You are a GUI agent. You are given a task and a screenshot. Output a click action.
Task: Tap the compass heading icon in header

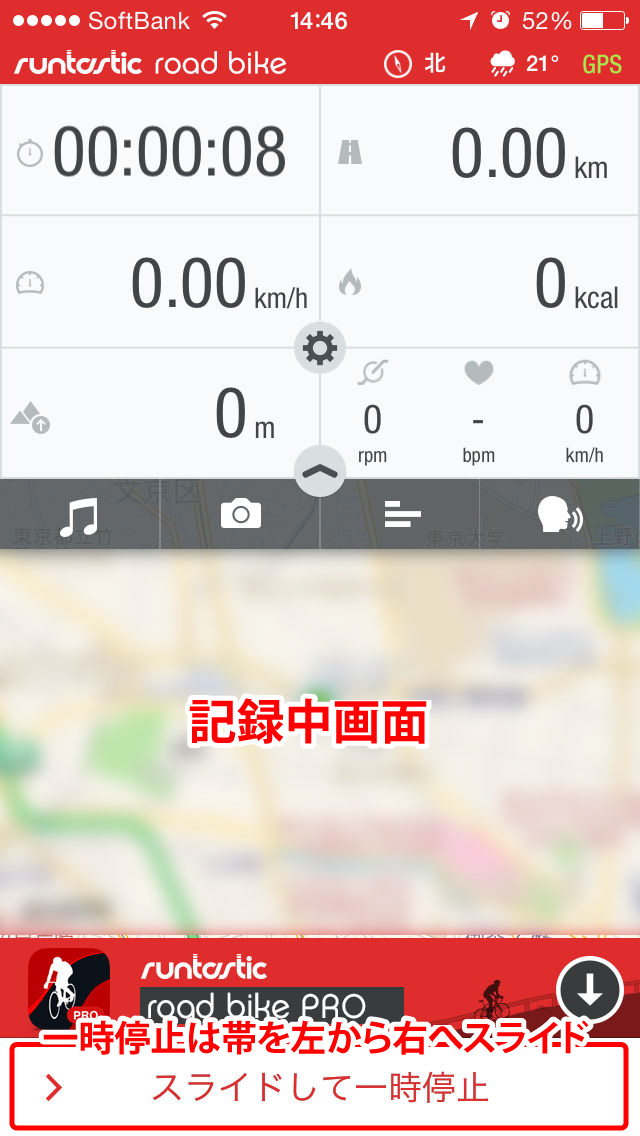(x=398, y=65)
